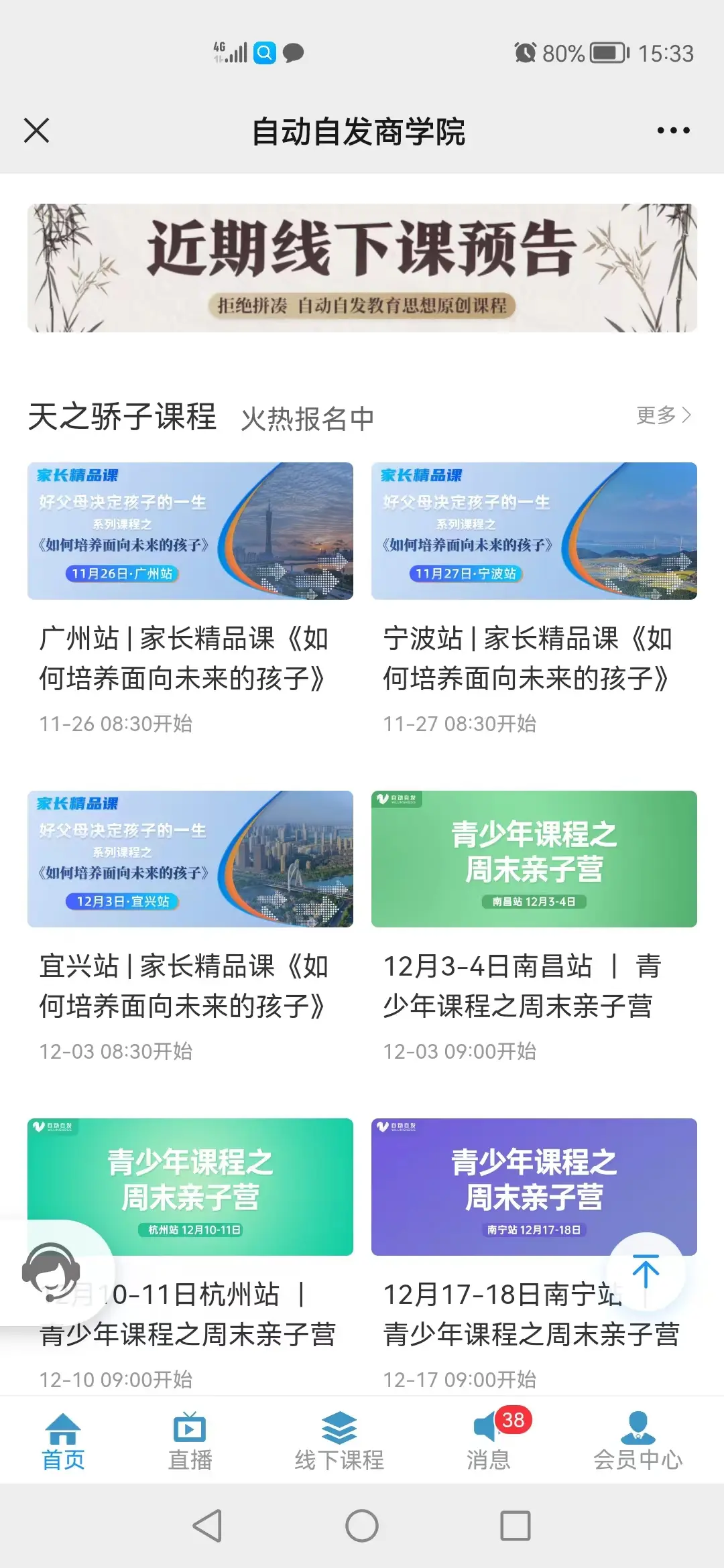Switch to the 首页 tab
The height and width of the screenshot is (1568, 724).
pos(63,1441)
